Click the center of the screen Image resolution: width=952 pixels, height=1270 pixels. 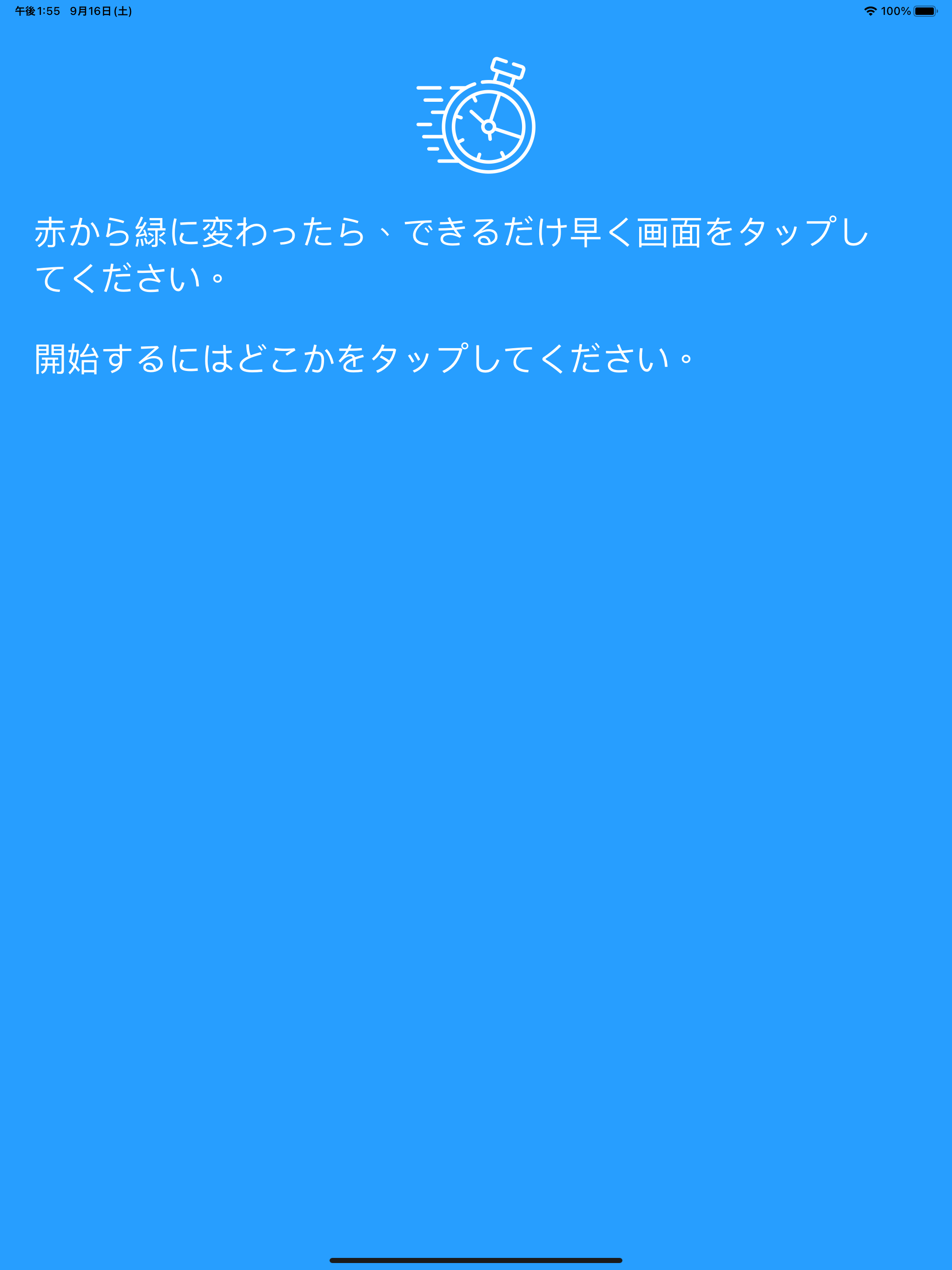pyautogui.click(x=476, y=635)
